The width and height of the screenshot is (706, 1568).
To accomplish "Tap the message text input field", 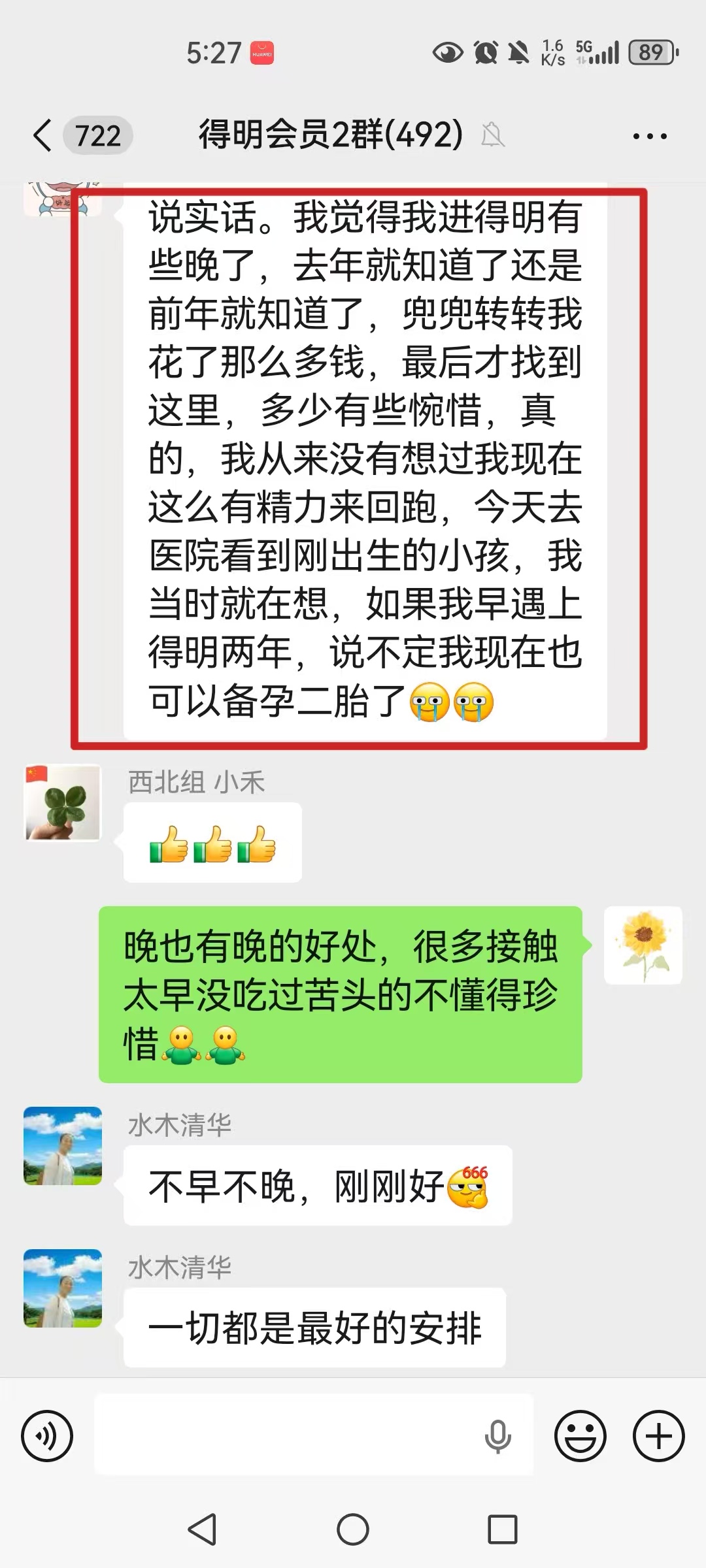I will point(288,1436).
